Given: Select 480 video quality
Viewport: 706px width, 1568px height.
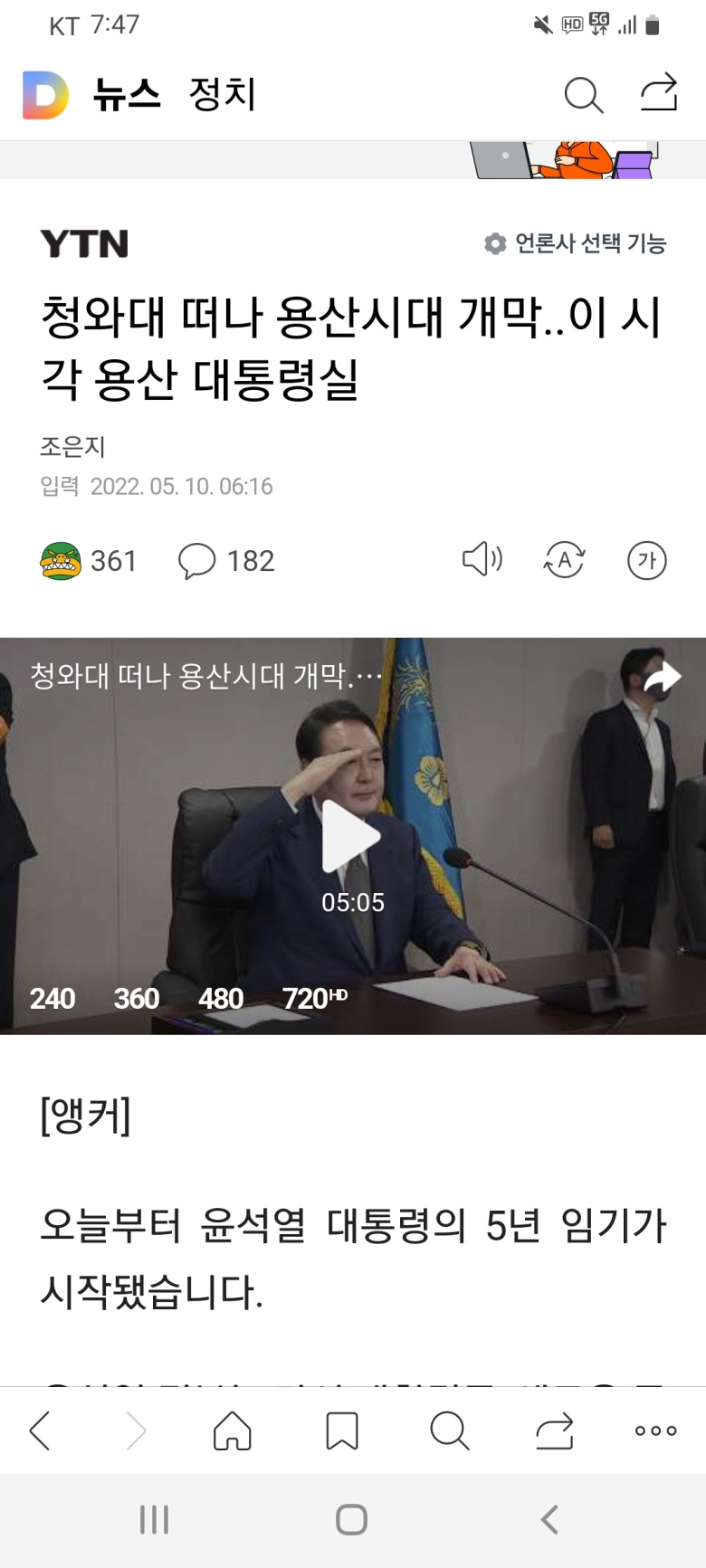Looking at the screenshot, I should 221,999.
